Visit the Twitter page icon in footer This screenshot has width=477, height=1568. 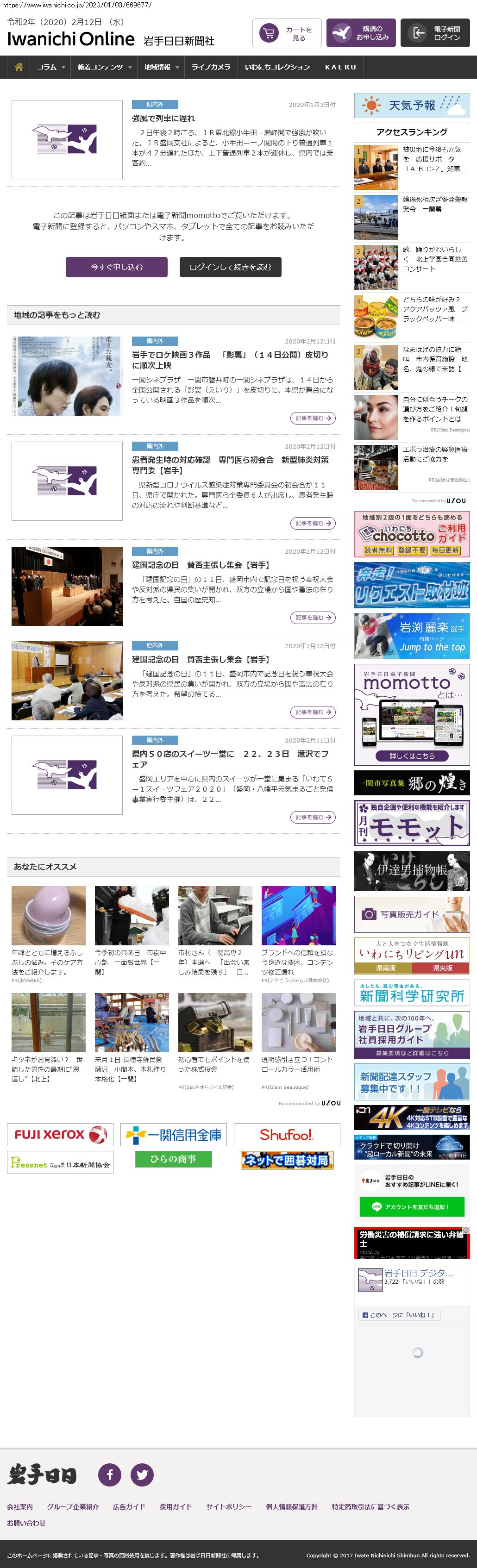coord(142,1474)
